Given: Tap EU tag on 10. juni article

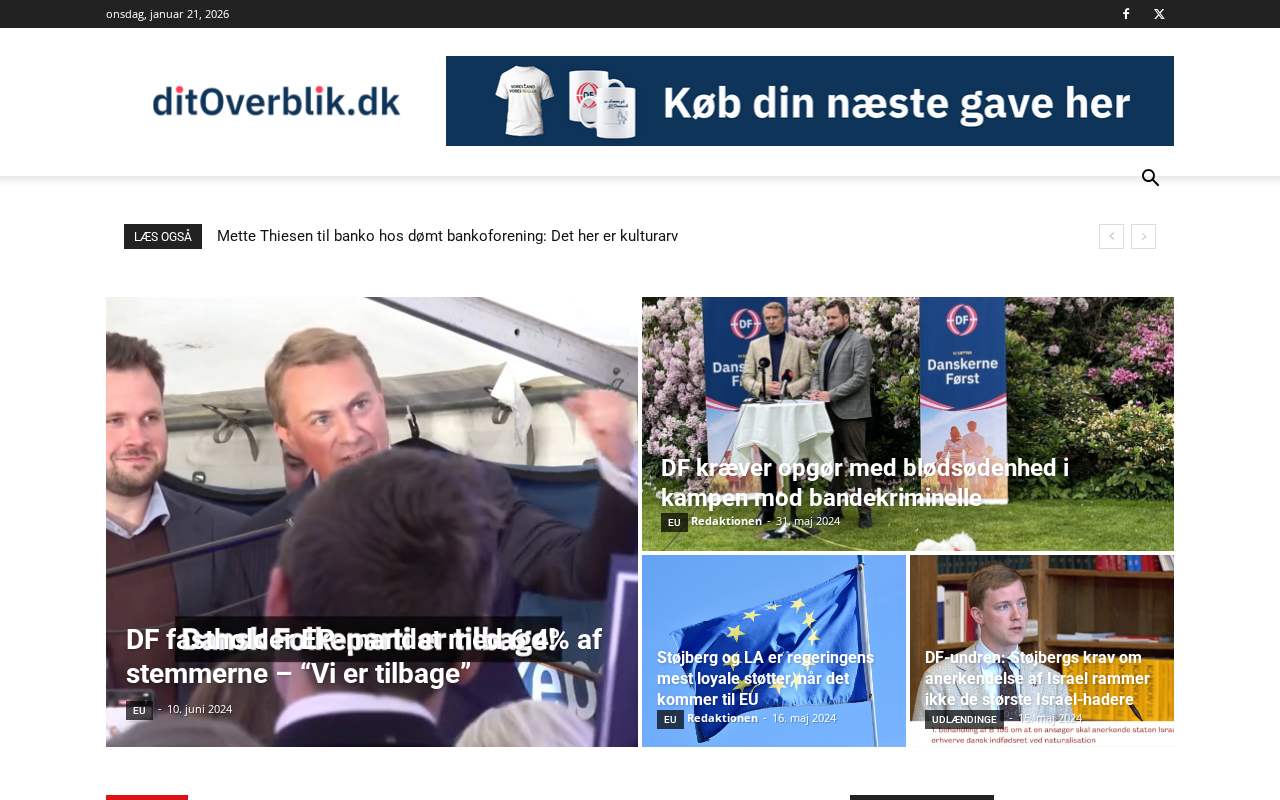Looking at the screenshot, I should pyautogui.click(x=139, y=710).
